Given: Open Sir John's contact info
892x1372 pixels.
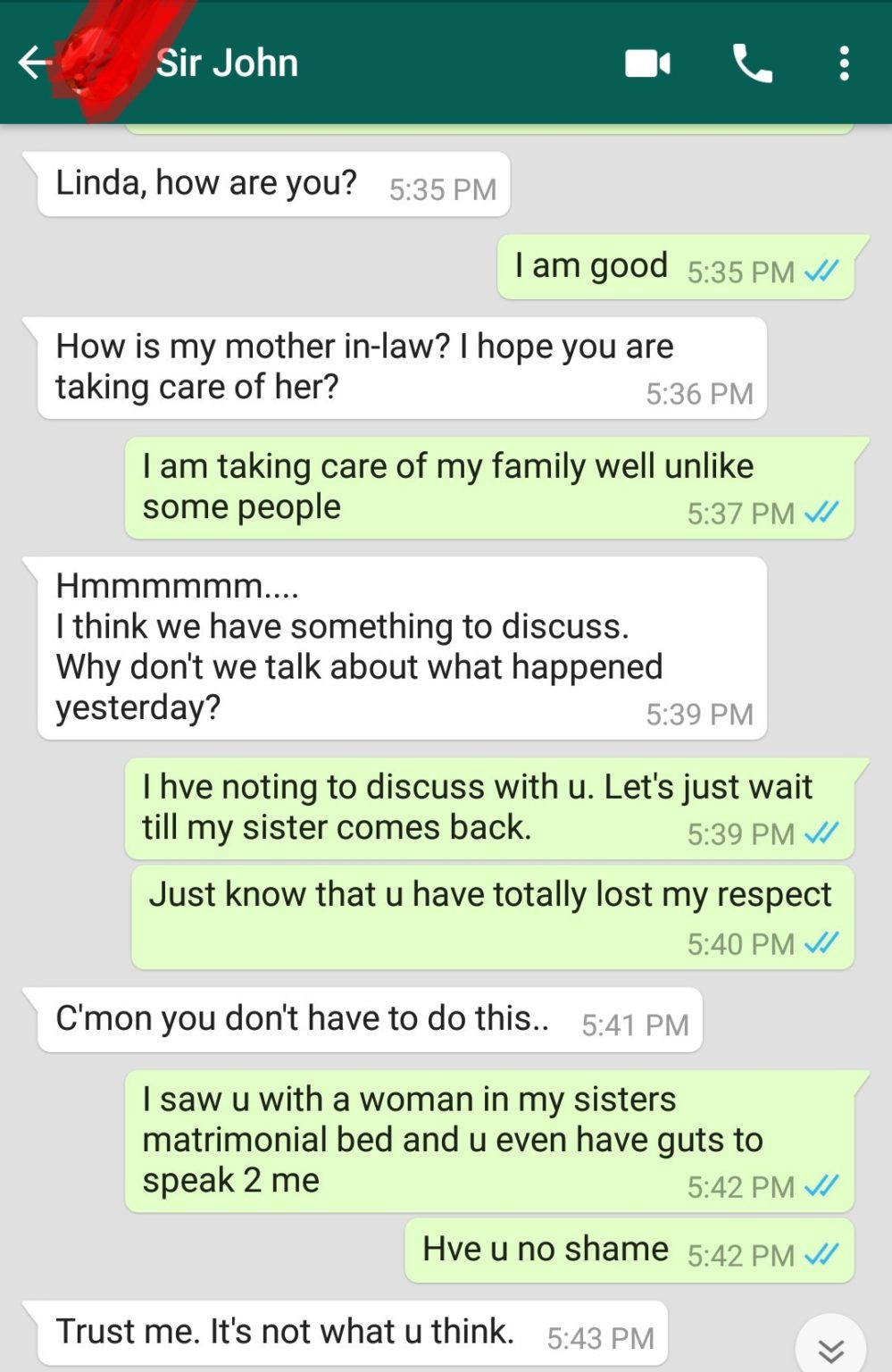Looking at the screenshot, I should (x=228, y=63).
